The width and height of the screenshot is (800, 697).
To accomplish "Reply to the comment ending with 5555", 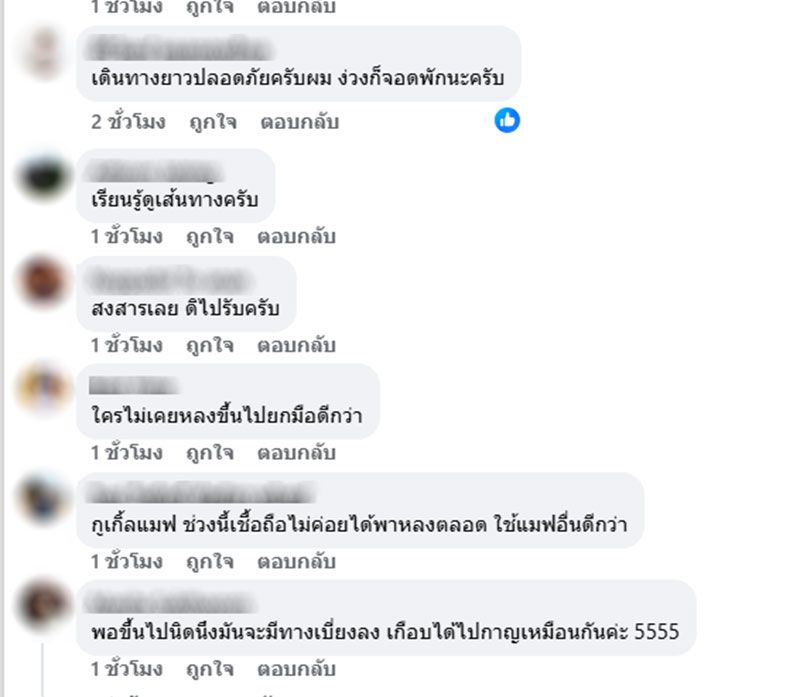I will tap(295, 669).
